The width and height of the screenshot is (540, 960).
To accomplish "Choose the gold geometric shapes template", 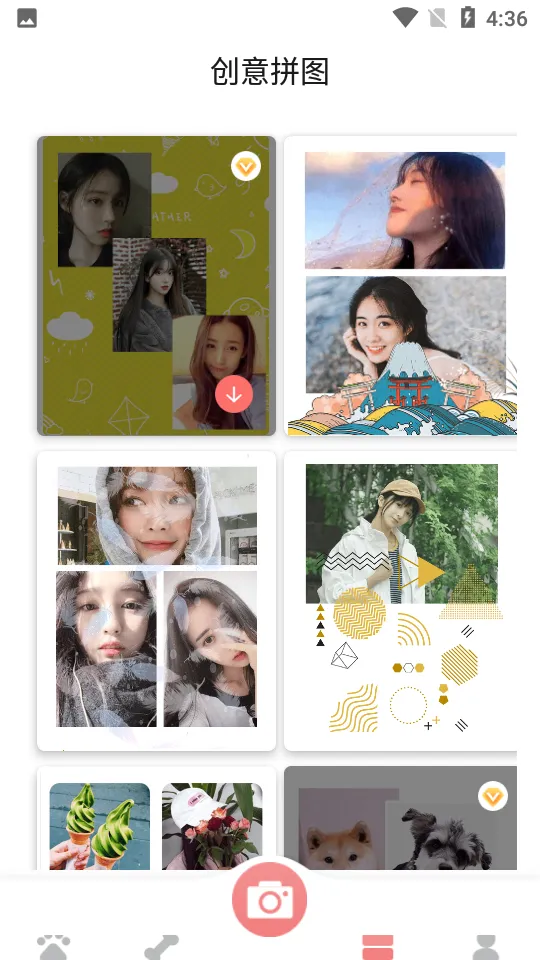I will click(400, 601).
